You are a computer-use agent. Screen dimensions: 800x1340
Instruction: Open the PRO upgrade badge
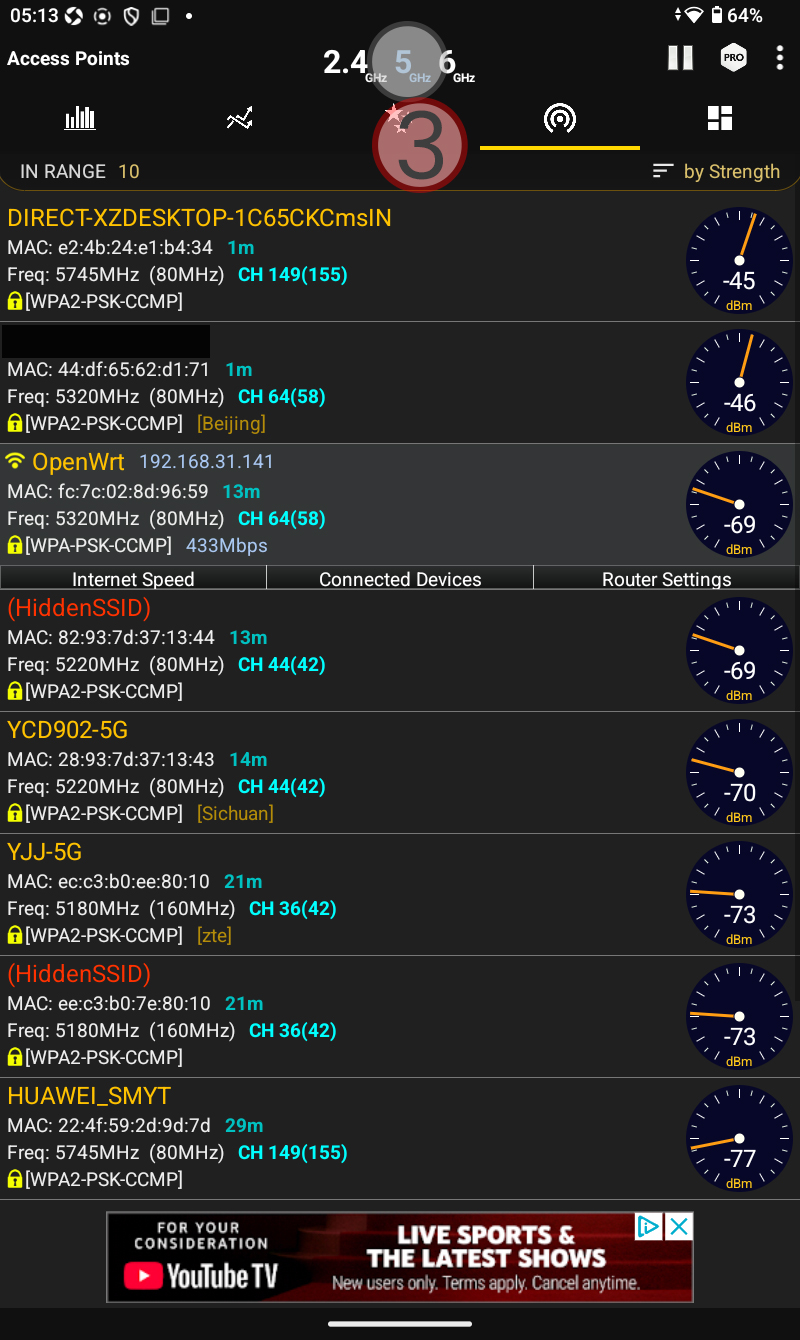pyautogui.click(x=734, y=58)
